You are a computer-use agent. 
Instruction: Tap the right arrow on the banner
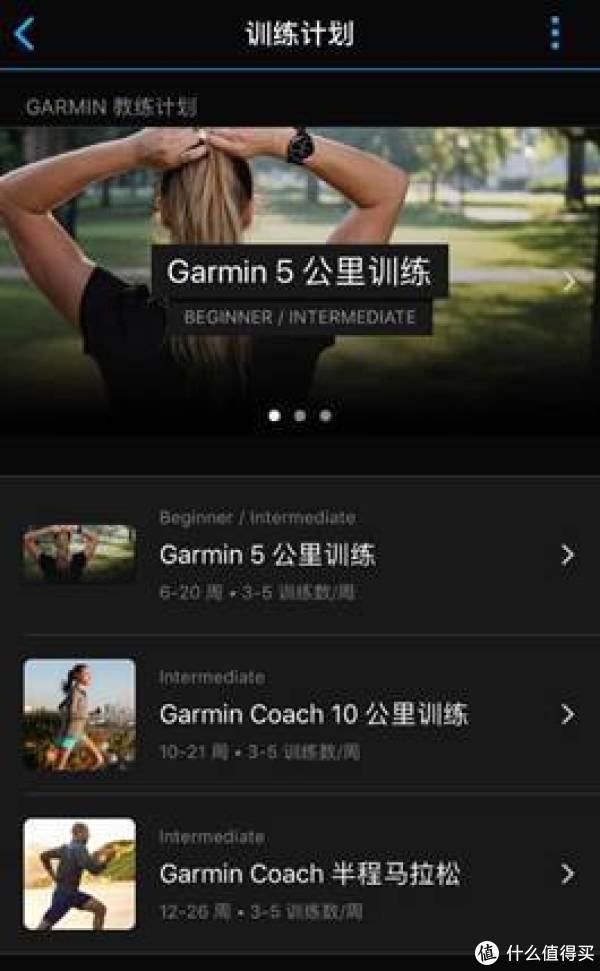570,282
